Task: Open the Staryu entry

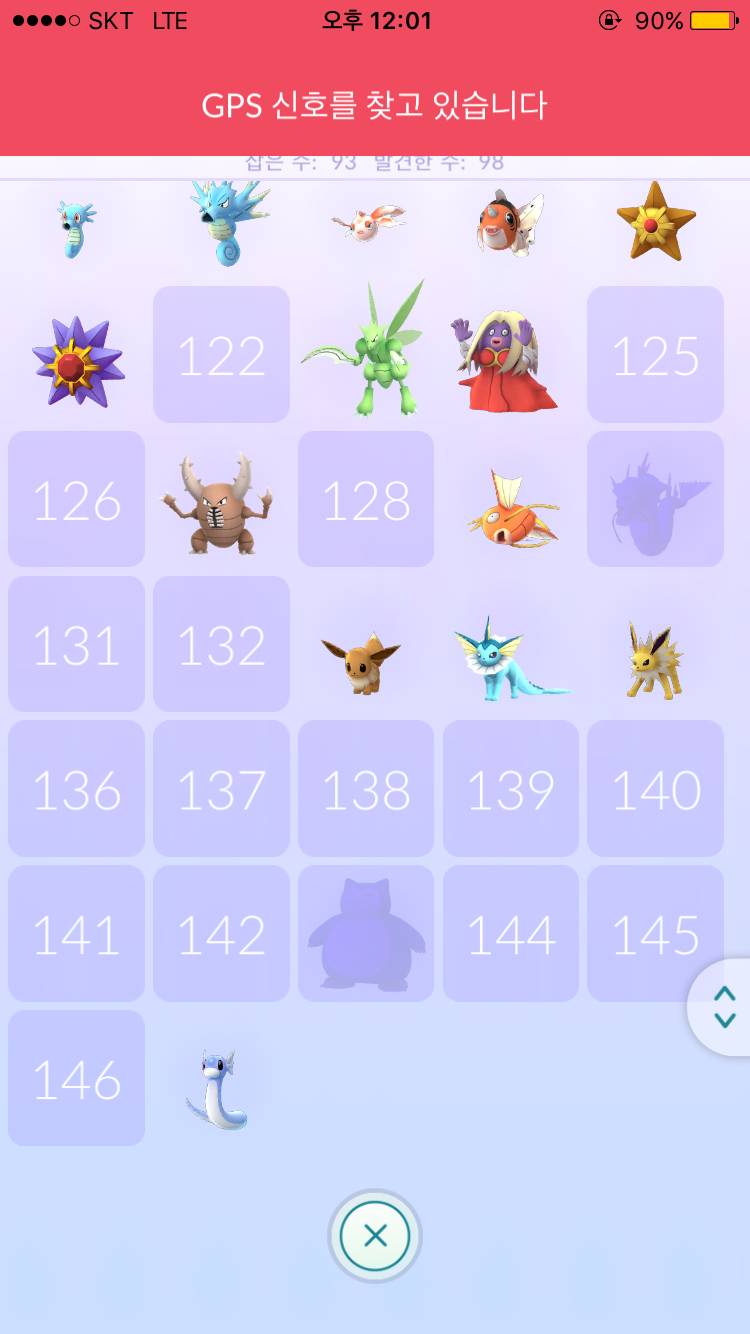Action: 655,222
